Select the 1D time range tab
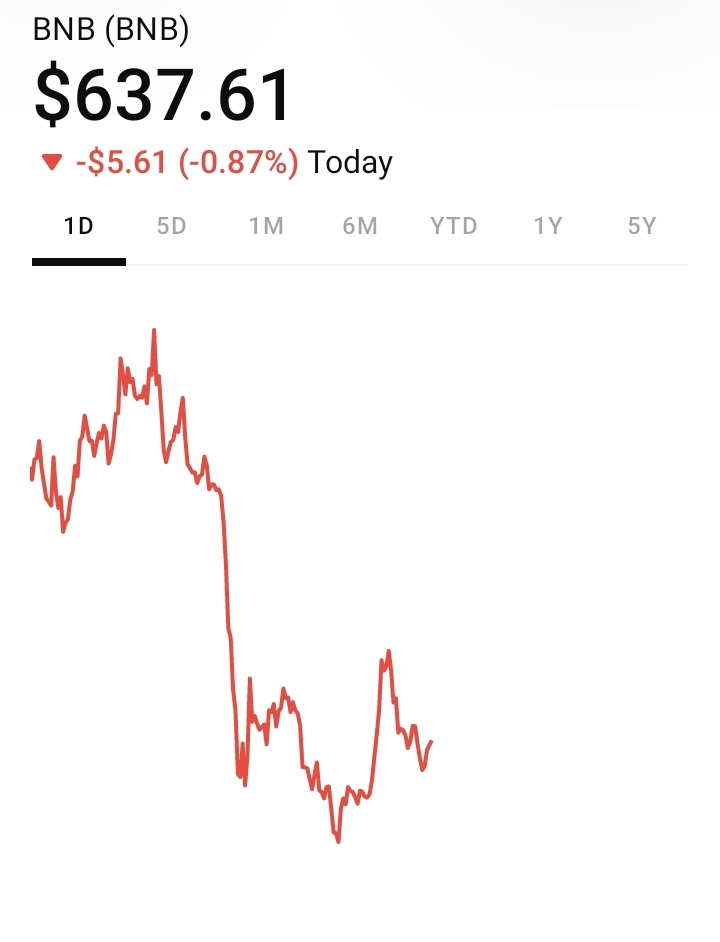Image resolution: width=720 pixels, height=942 pixels. (78, 226)
